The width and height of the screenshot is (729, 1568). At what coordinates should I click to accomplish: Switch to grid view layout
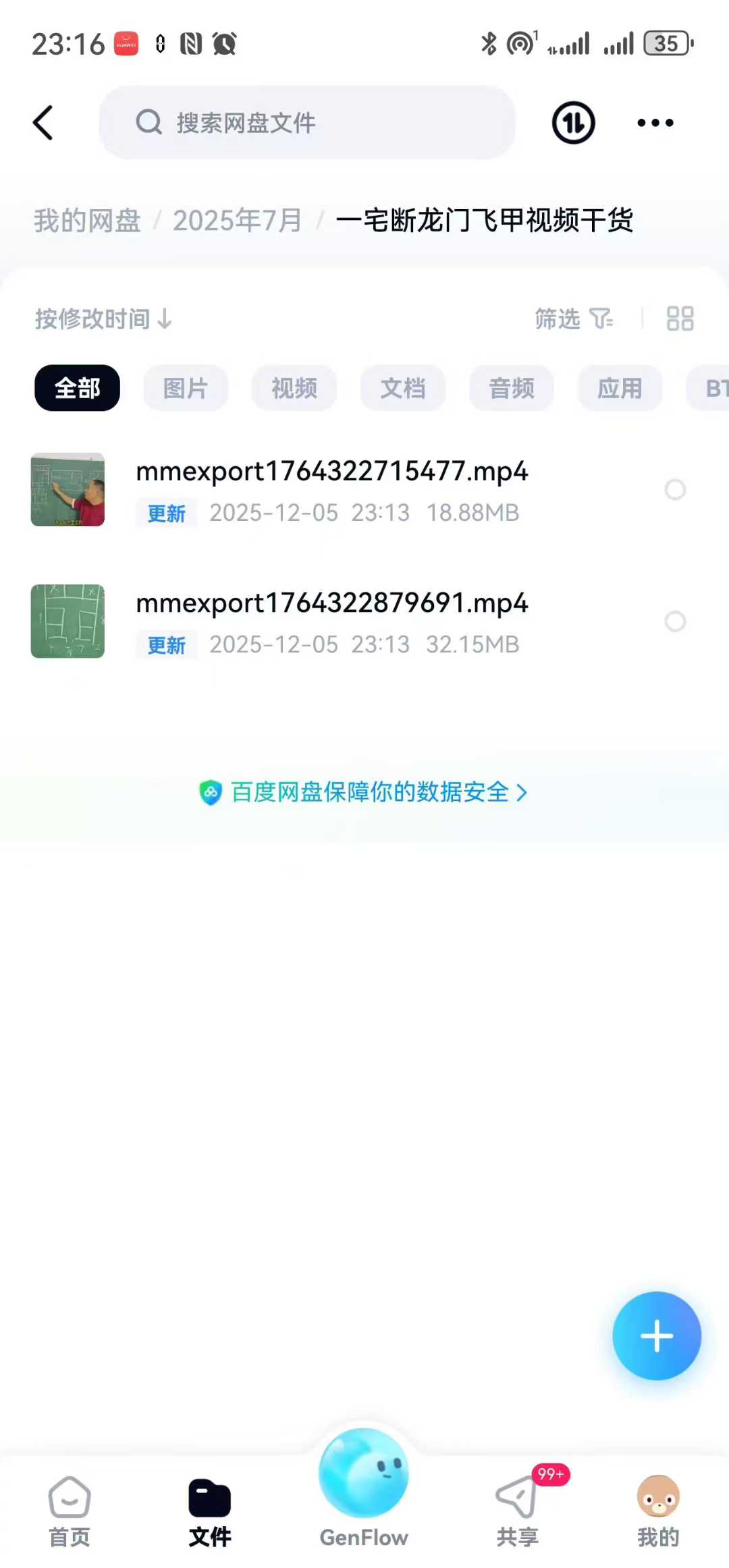680,319
